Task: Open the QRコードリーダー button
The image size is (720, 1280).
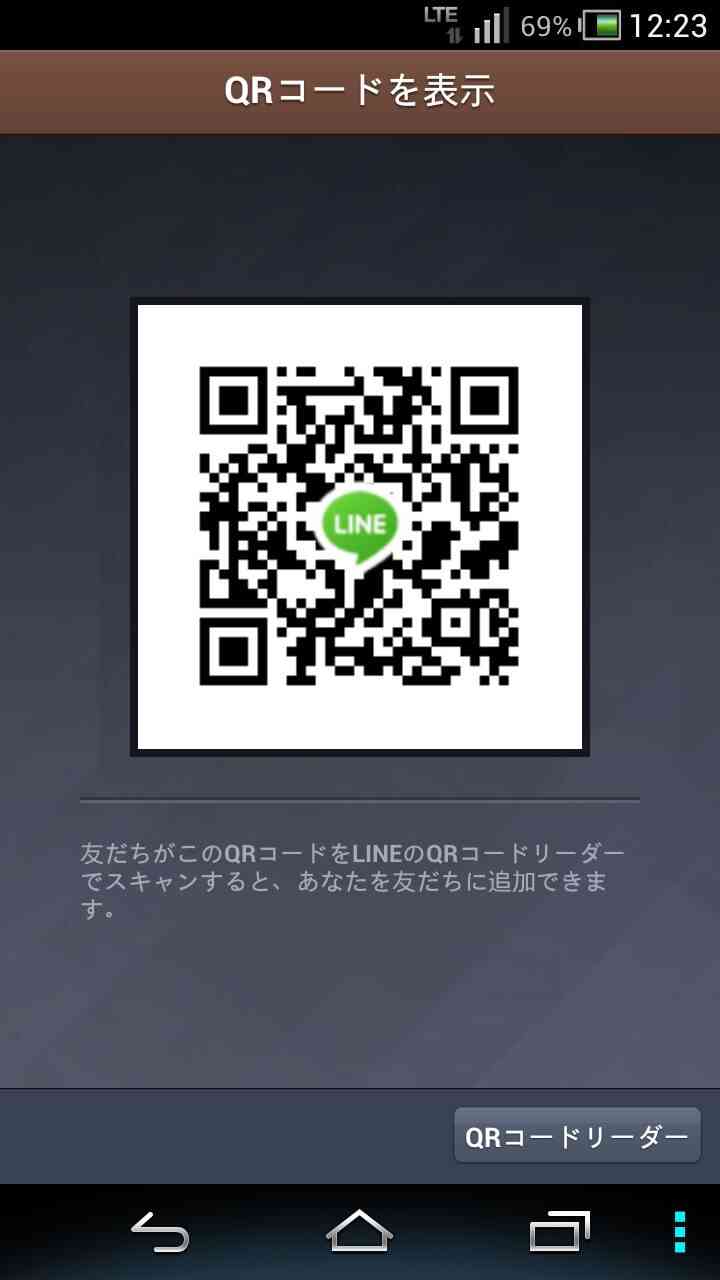Action: click(577, 1136)
